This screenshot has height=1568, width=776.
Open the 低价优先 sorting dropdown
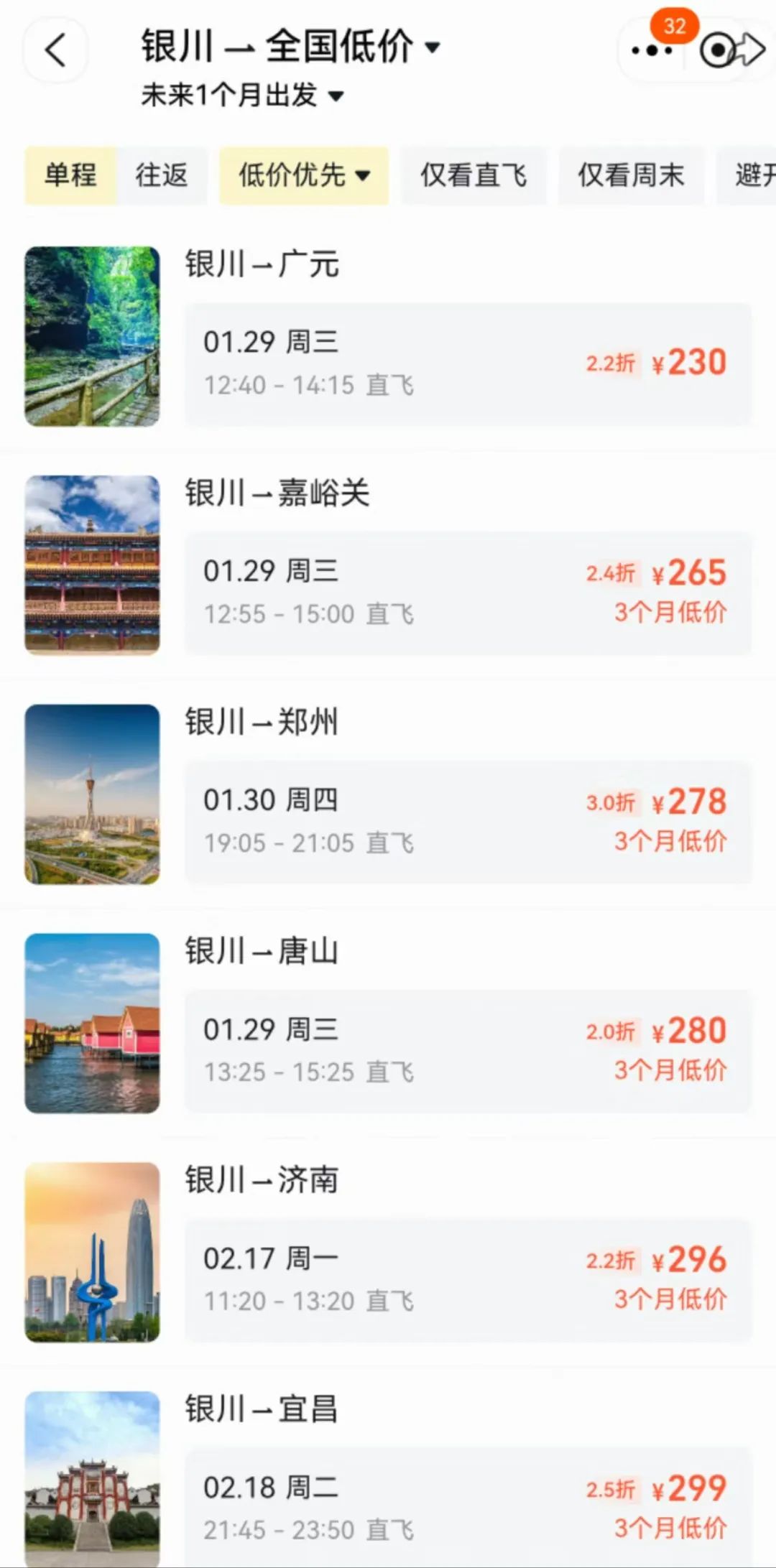[304, 175]
